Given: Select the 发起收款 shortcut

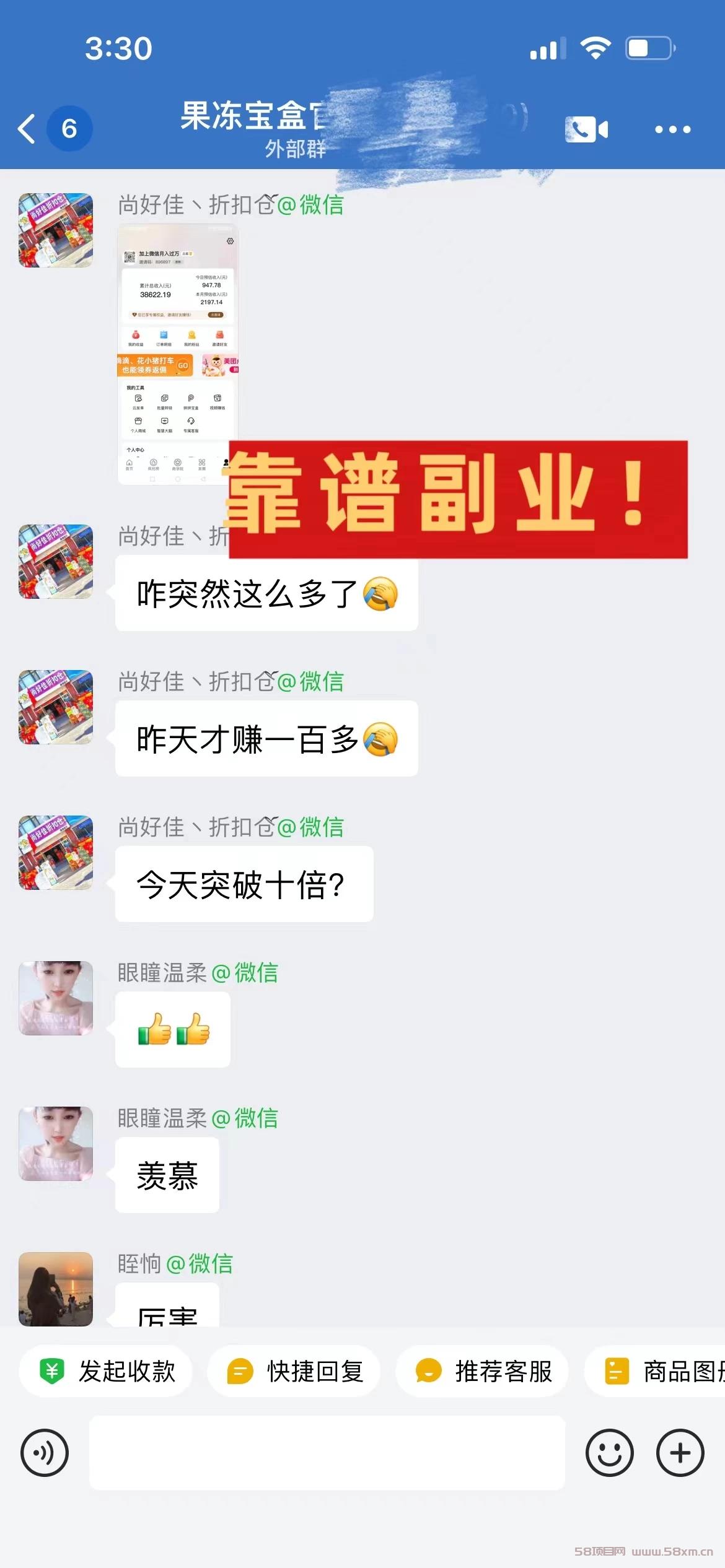Looking at the screenshot, I should [x=107, y=1371].
